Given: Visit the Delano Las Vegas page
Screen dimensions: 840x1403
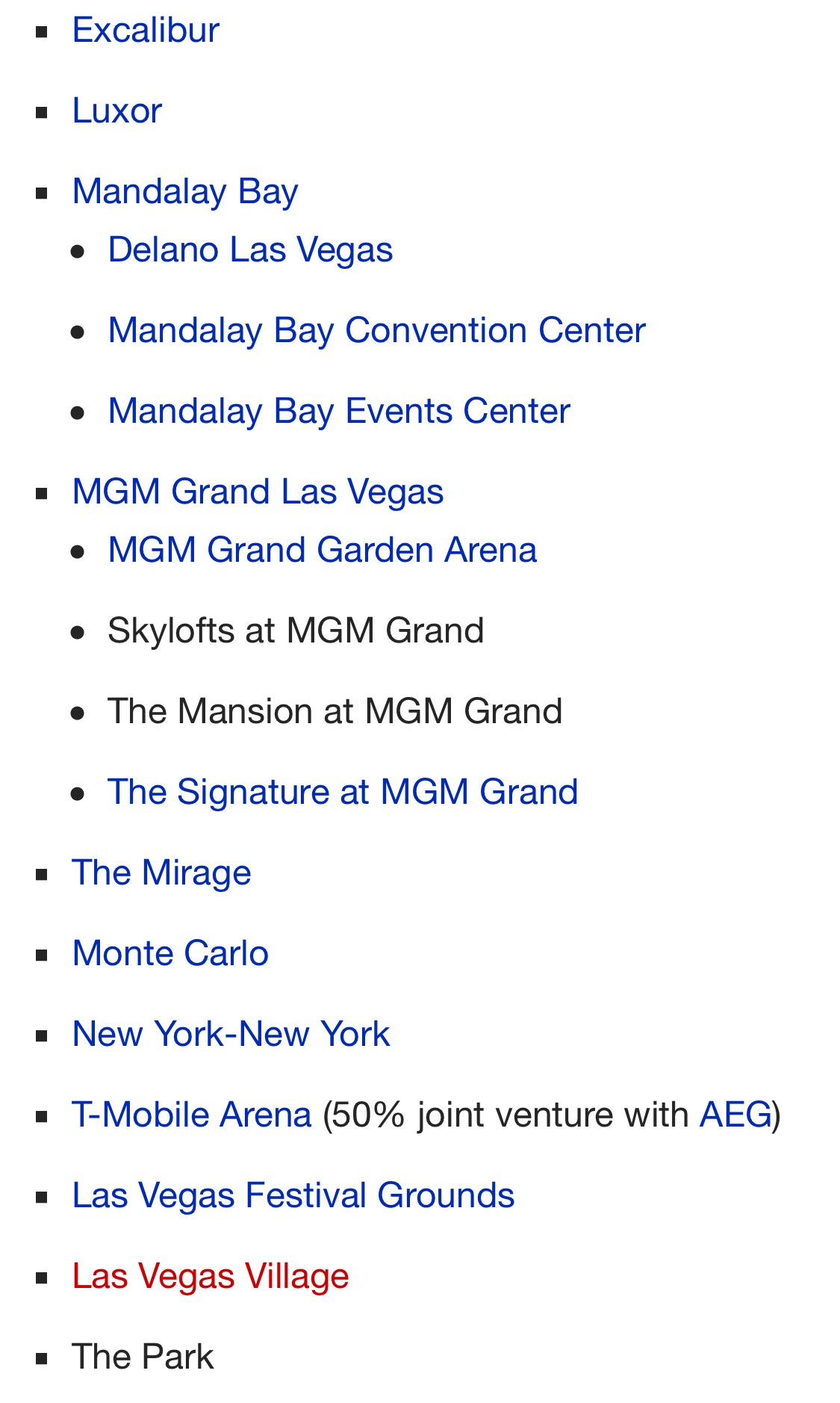Looking at the screenshot, I should point(250,250).
